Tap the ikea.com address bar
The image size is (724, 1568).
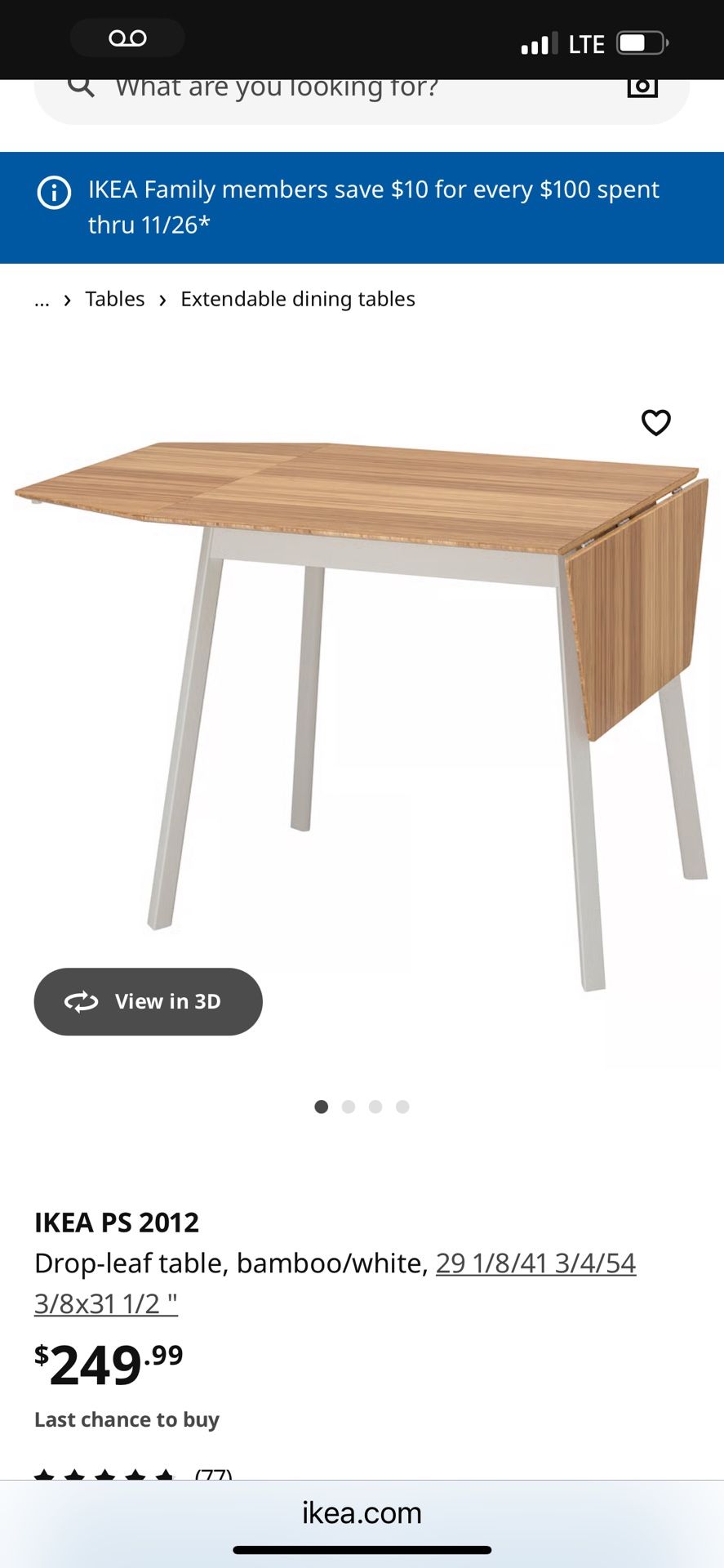point(362,1513)
